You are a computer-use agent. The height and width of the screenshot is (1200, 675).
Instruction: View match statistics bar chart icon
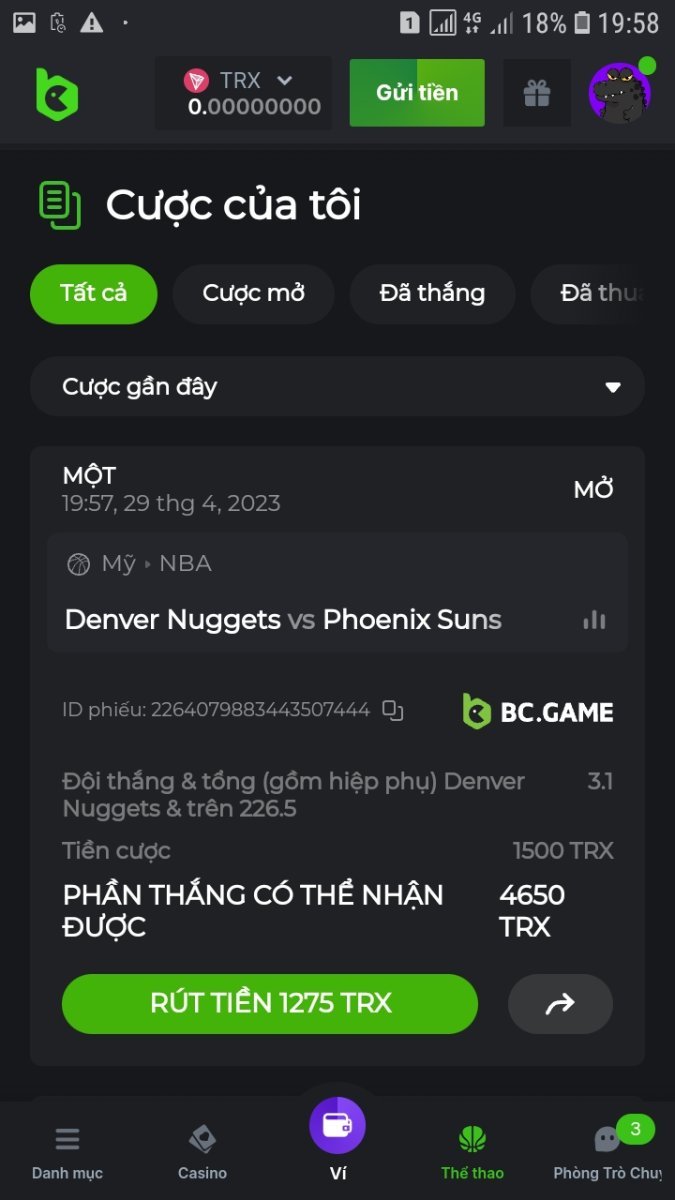(594, 620)
